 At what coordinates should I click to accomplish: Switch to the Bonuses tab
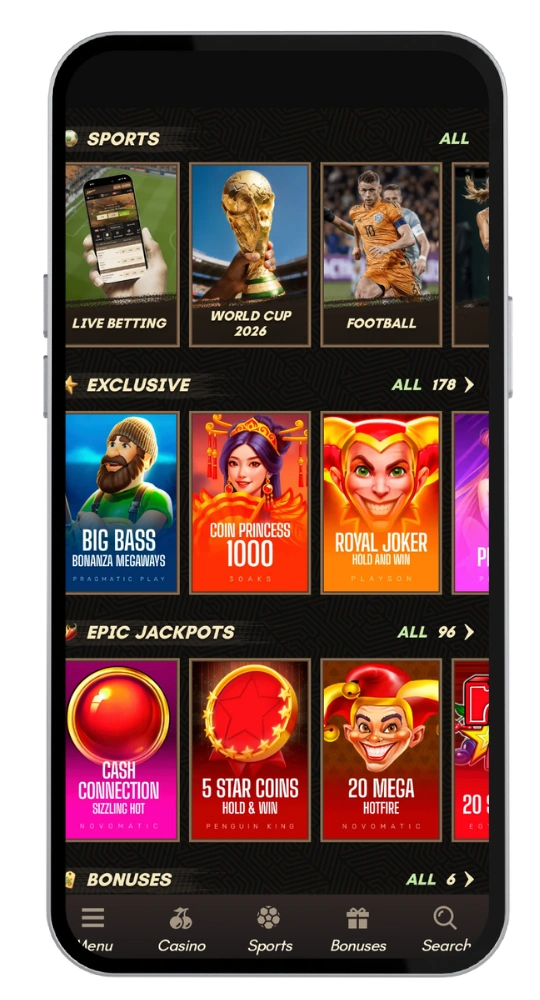[x=358, y=929]
